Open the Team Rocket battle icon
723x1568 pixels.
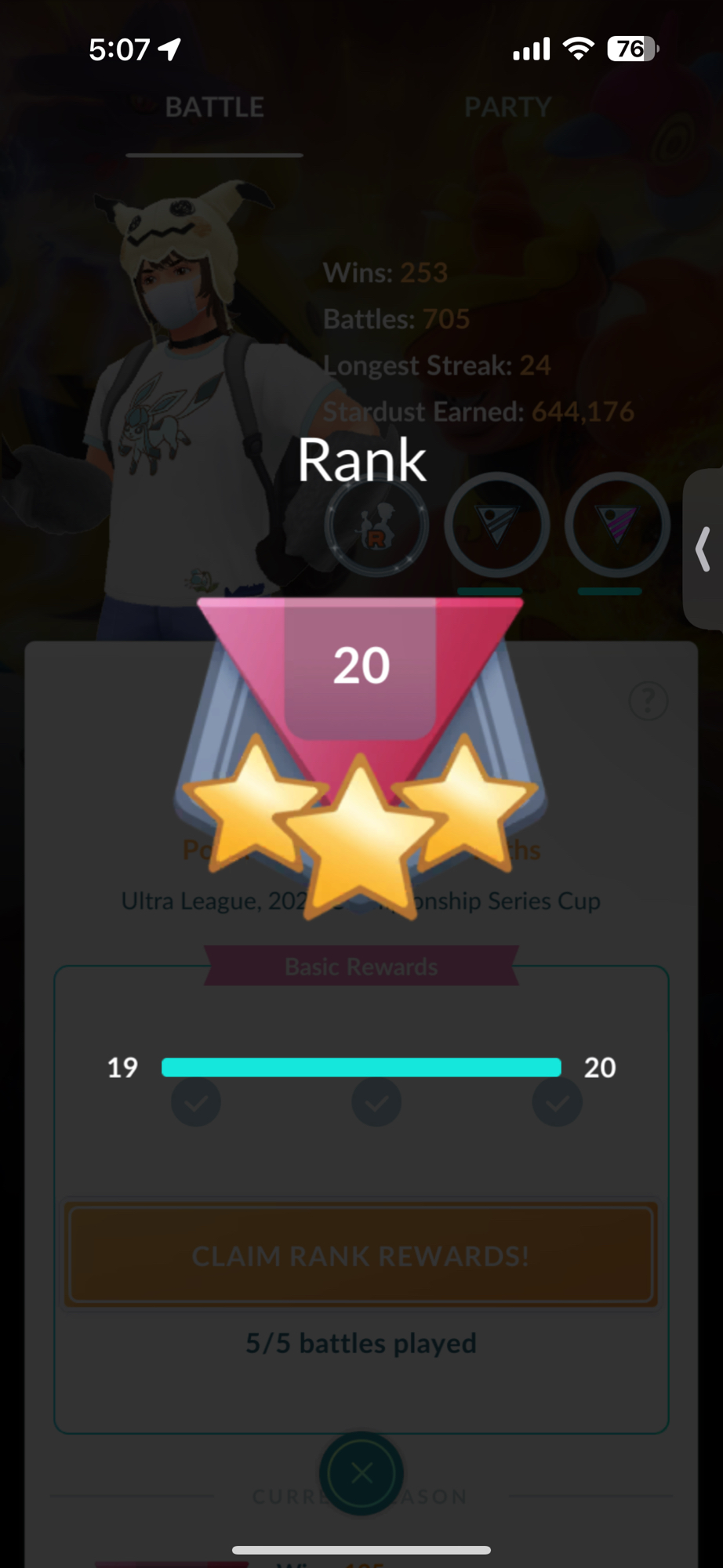pos(376,526)
